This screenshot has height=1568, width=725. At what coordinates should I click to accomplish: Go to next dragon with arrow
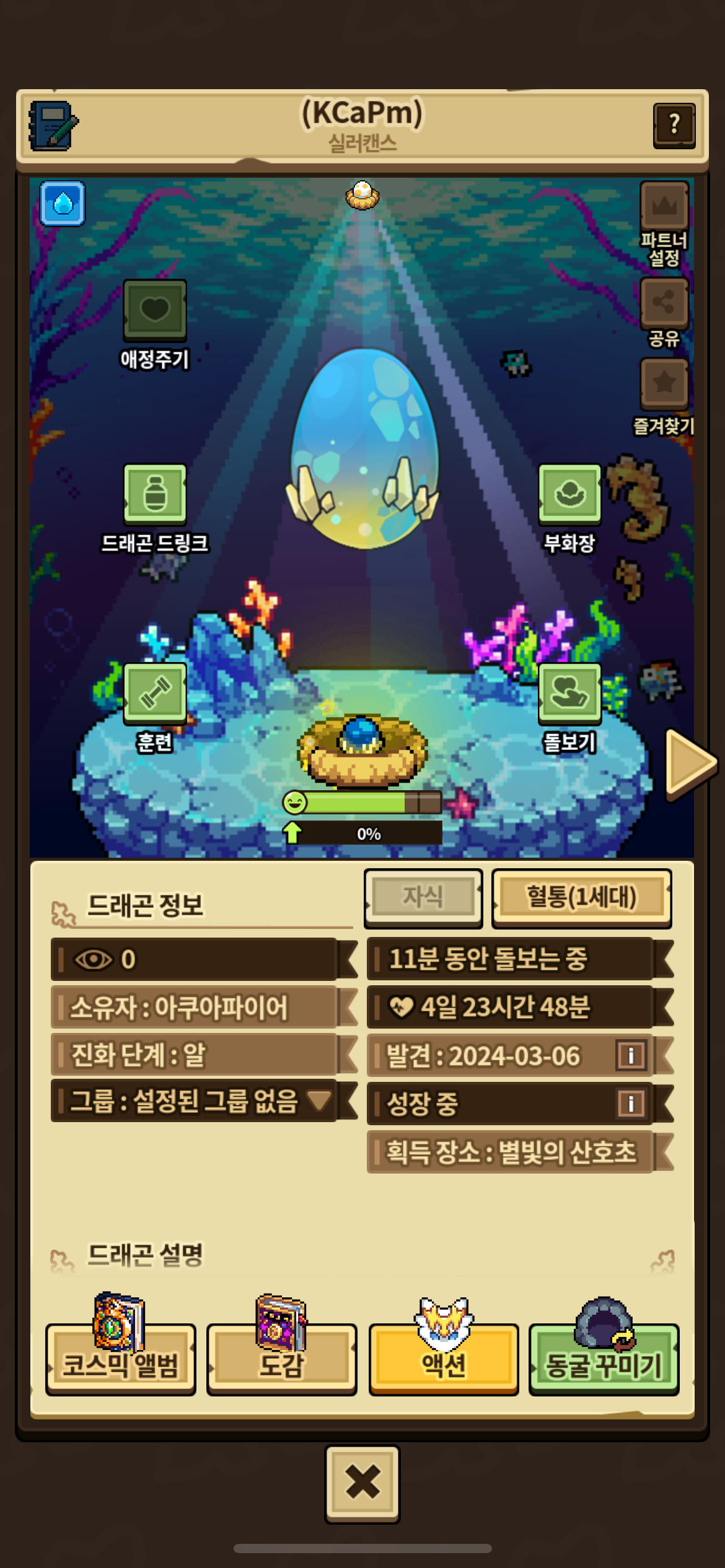690,763
